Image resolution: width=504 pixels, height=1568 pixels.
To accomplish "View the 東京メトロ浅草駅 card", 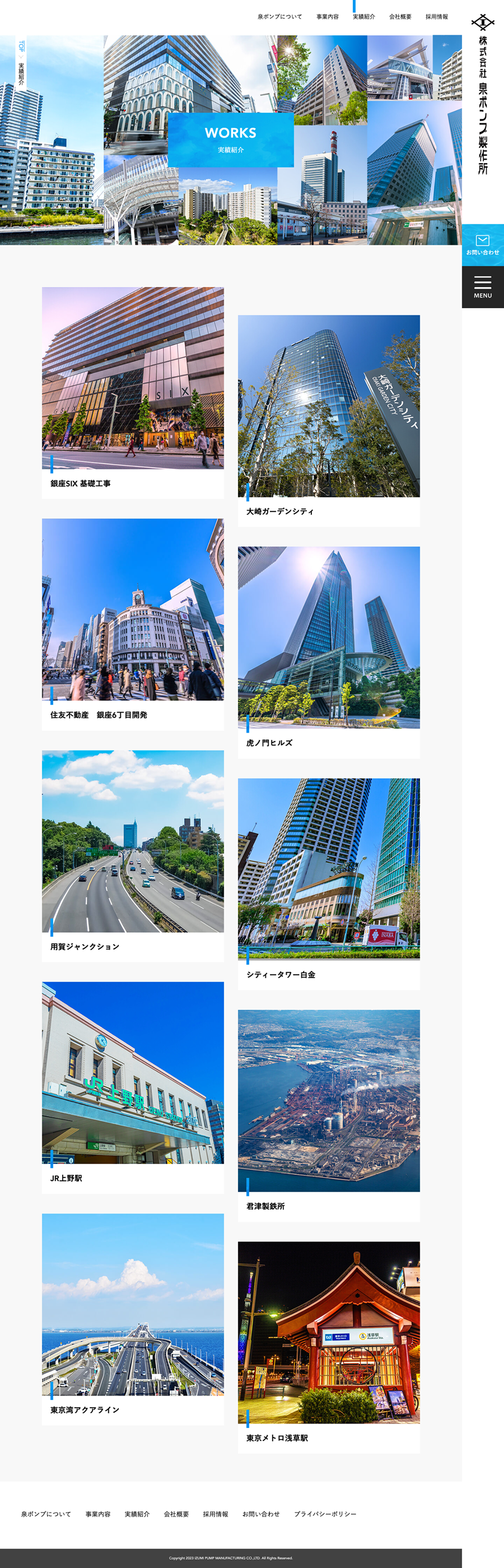I will (x=329, y=1346).
